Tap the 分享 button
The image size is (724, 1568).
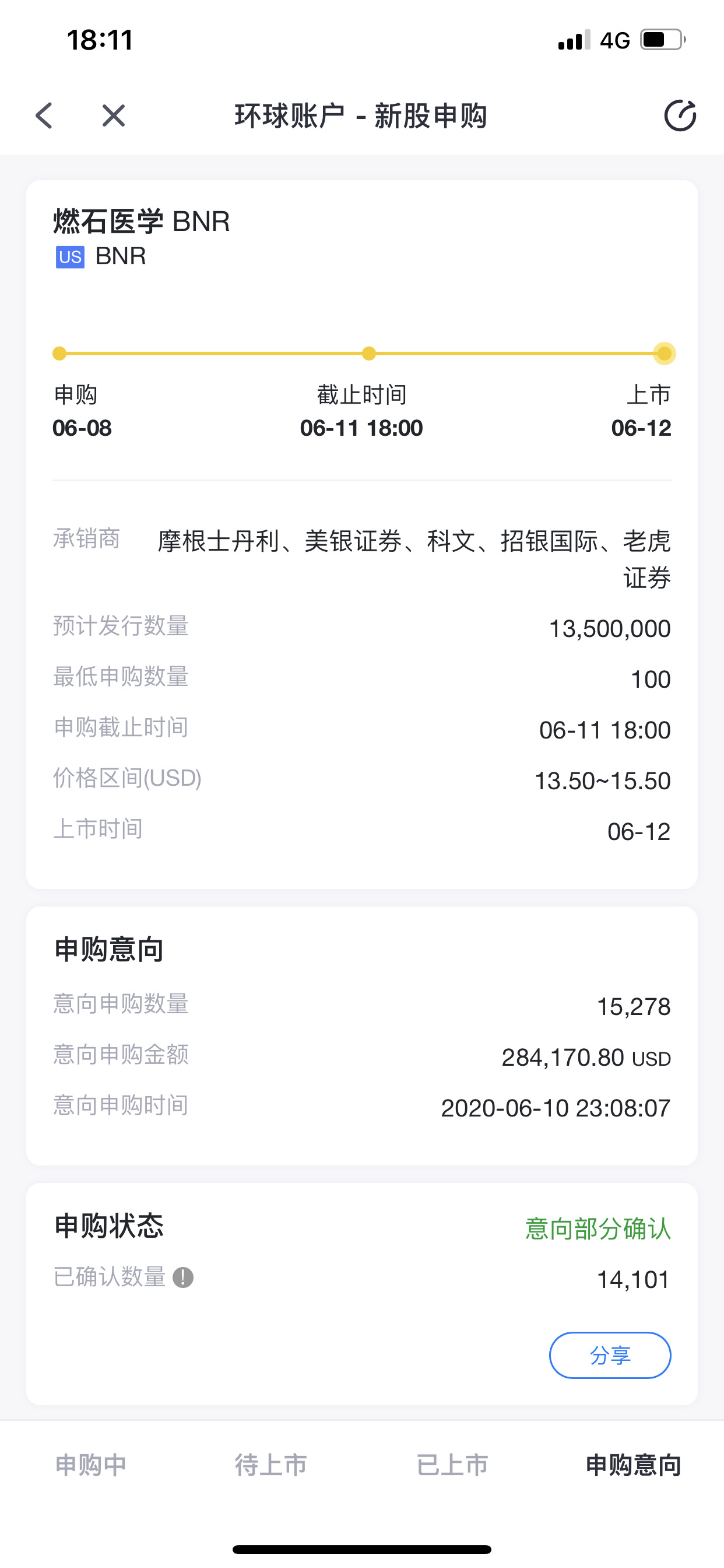point(610,1355)
